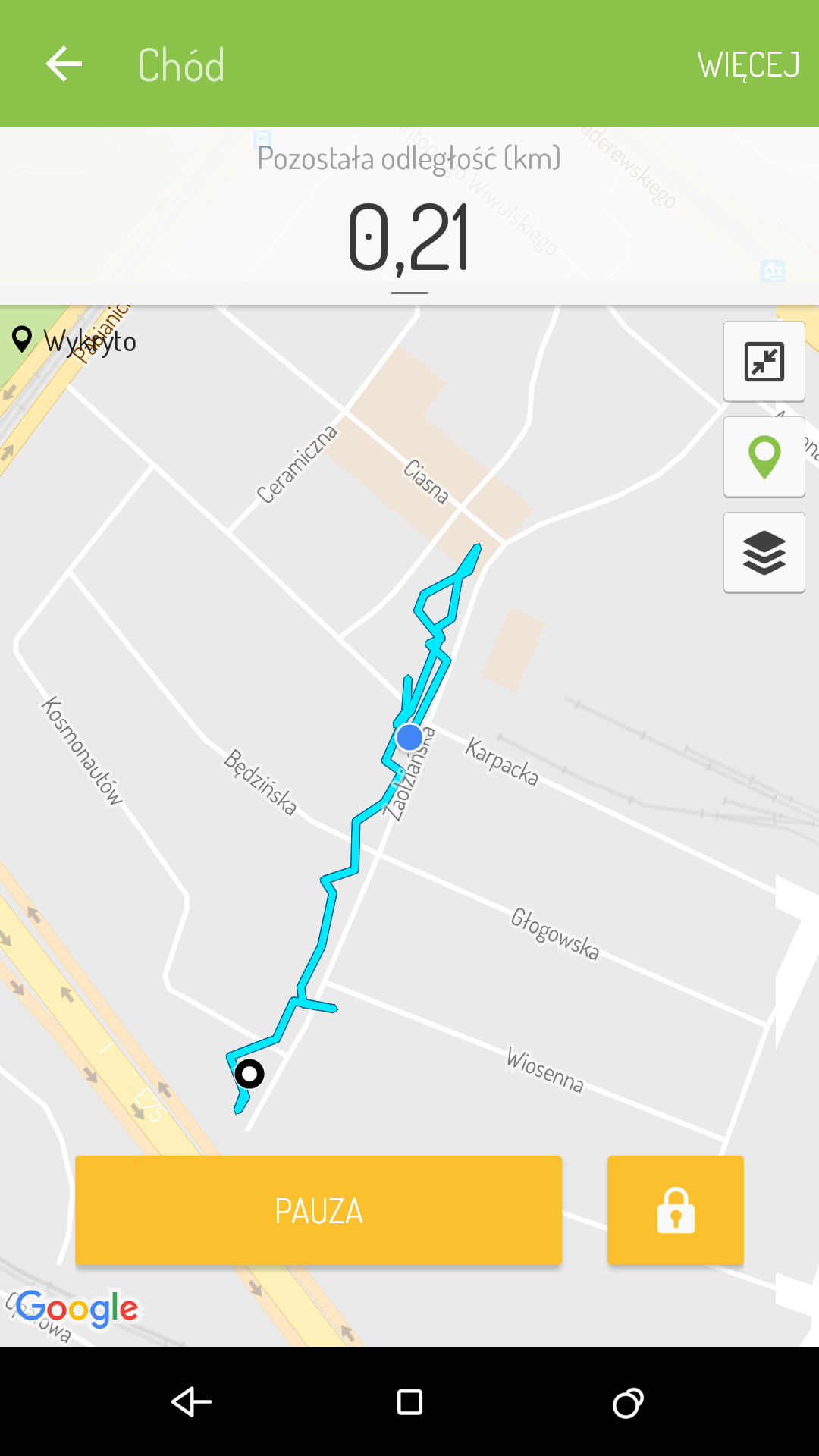Viewport: 819px width, 1456px height.
Task: Open the map layers selector
Action: click(764, 553)
